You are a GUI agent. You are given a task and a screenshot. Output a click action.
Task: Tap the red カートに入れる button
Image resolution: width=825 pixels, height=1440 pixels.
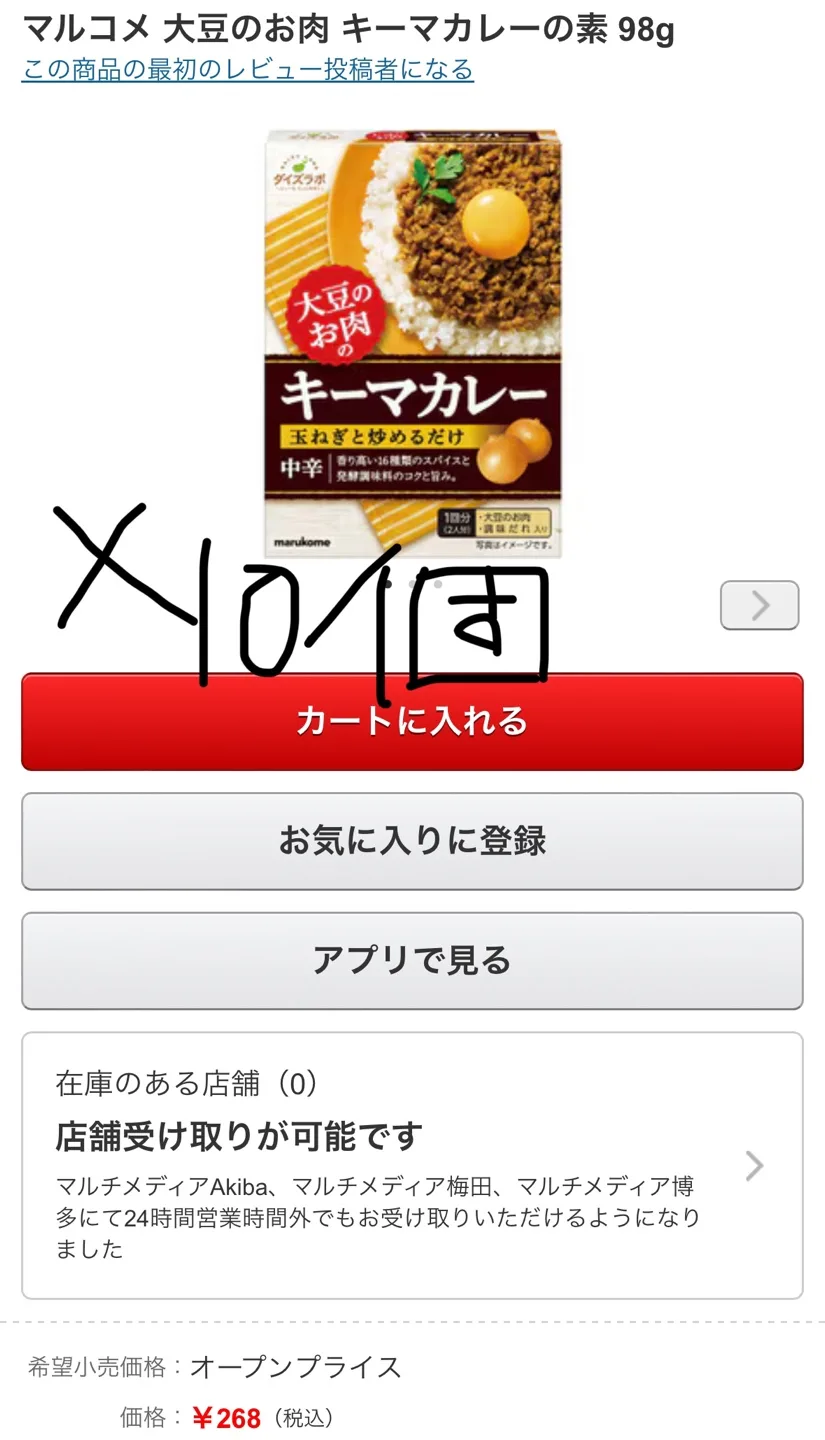click(412, 721)
